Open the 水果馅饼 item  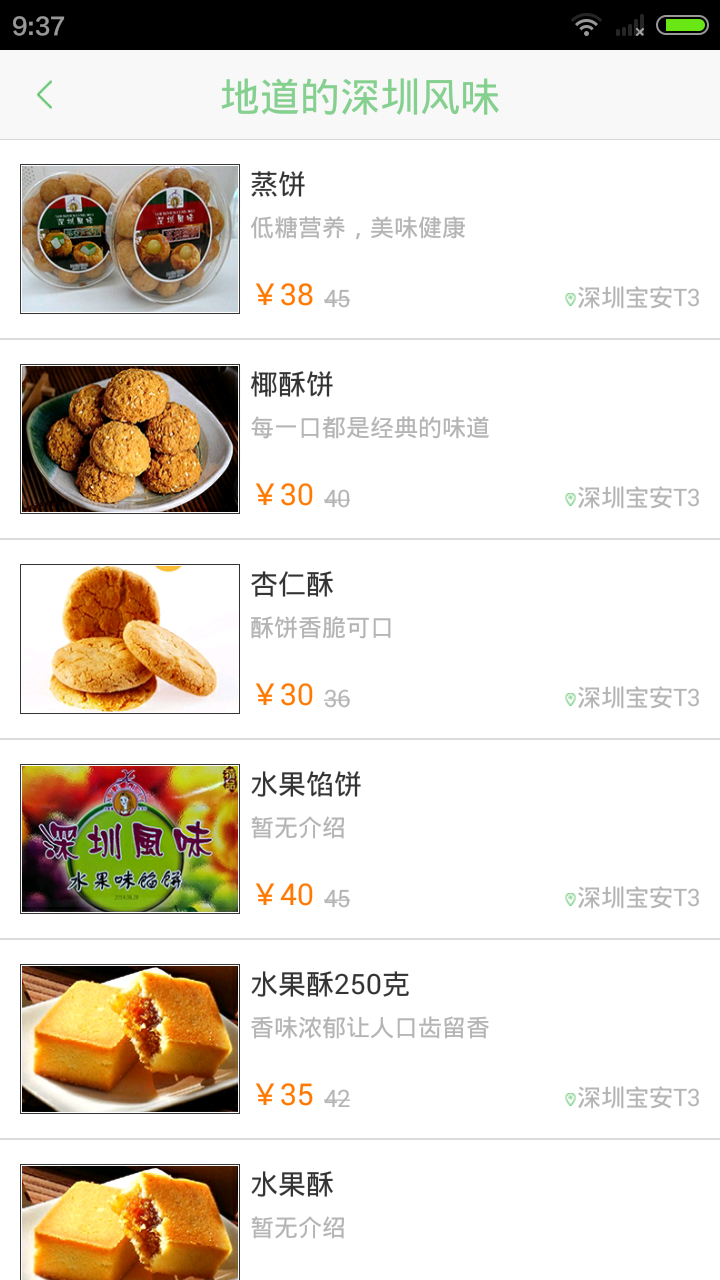coord(360,840)
